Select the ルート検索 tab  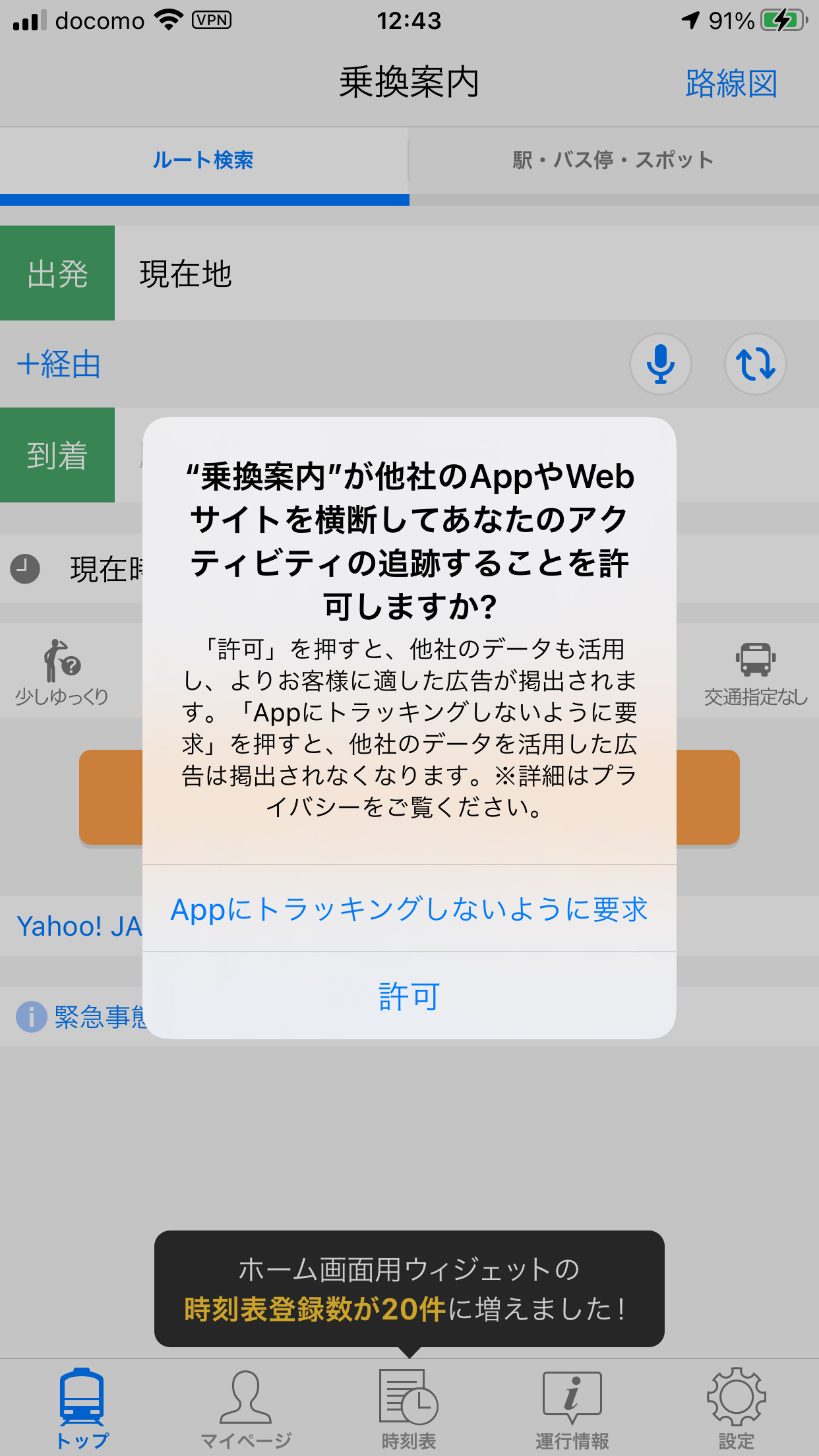tap(203, 160)
